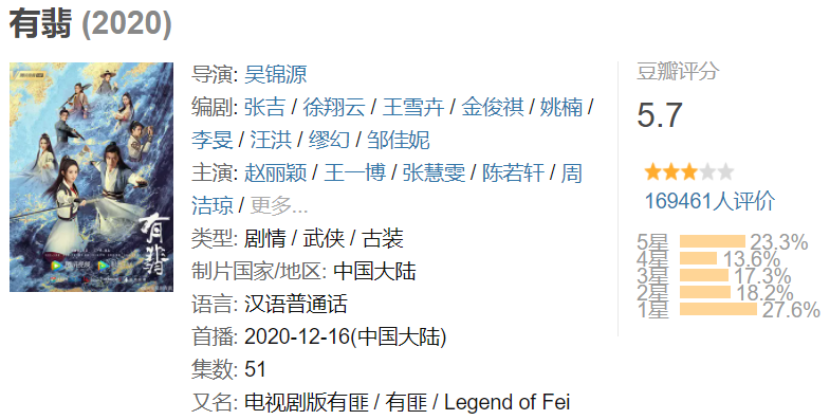Image resolution: width=830 pixels, height=420 pixels.
Task: Open the 169461人评价 ratings link
Action: (710, 201)
